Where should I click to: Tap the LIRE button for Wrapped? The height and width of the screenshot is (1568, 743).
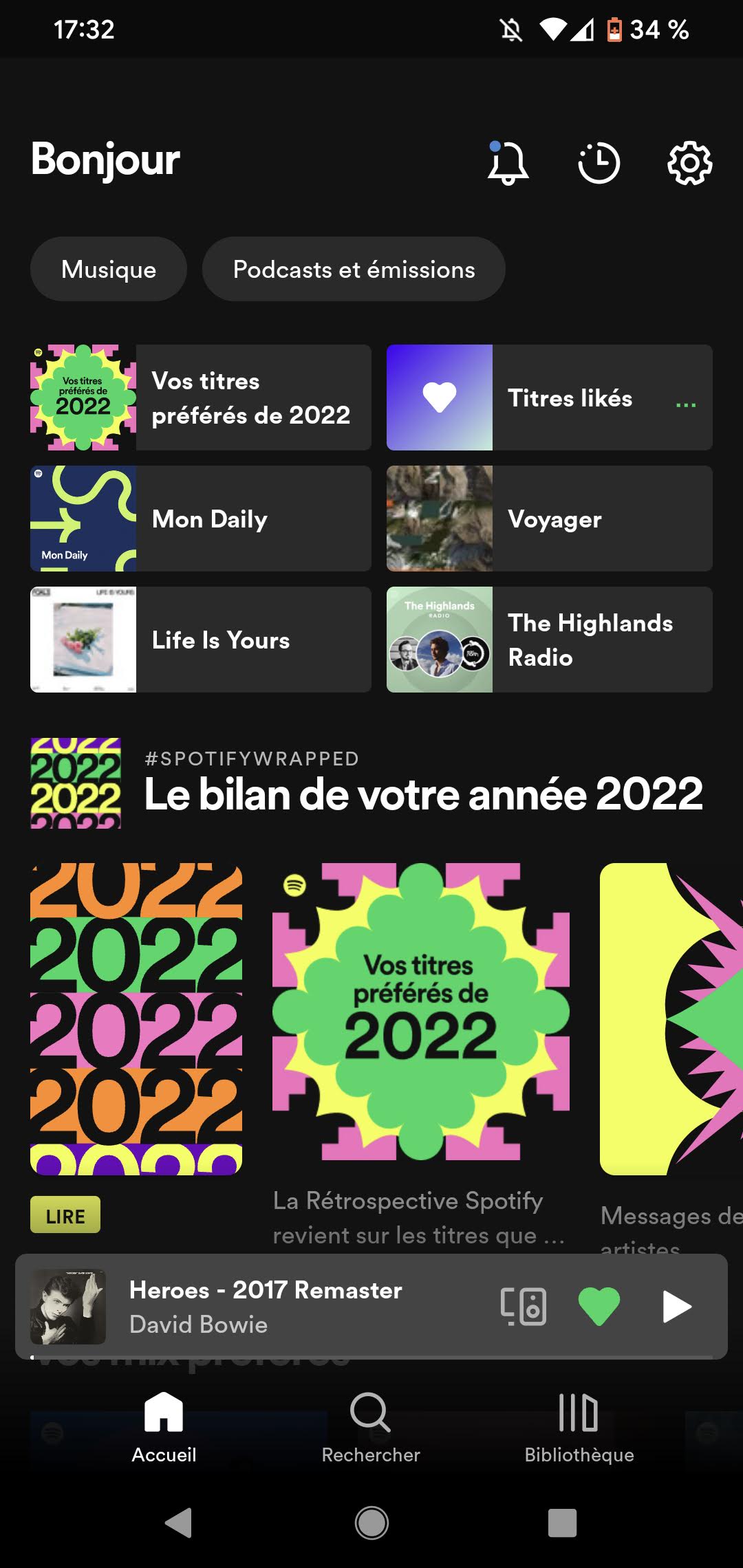pyautogui.click(x=65, y=1215)
